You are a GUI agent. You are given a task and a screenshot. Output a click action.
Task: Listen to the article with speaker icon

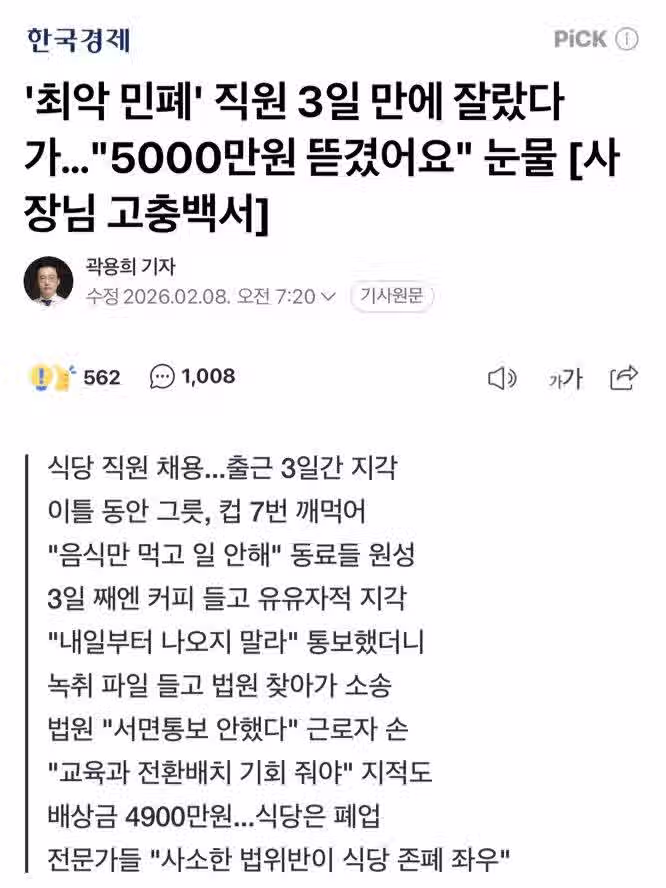pos(501,378)
